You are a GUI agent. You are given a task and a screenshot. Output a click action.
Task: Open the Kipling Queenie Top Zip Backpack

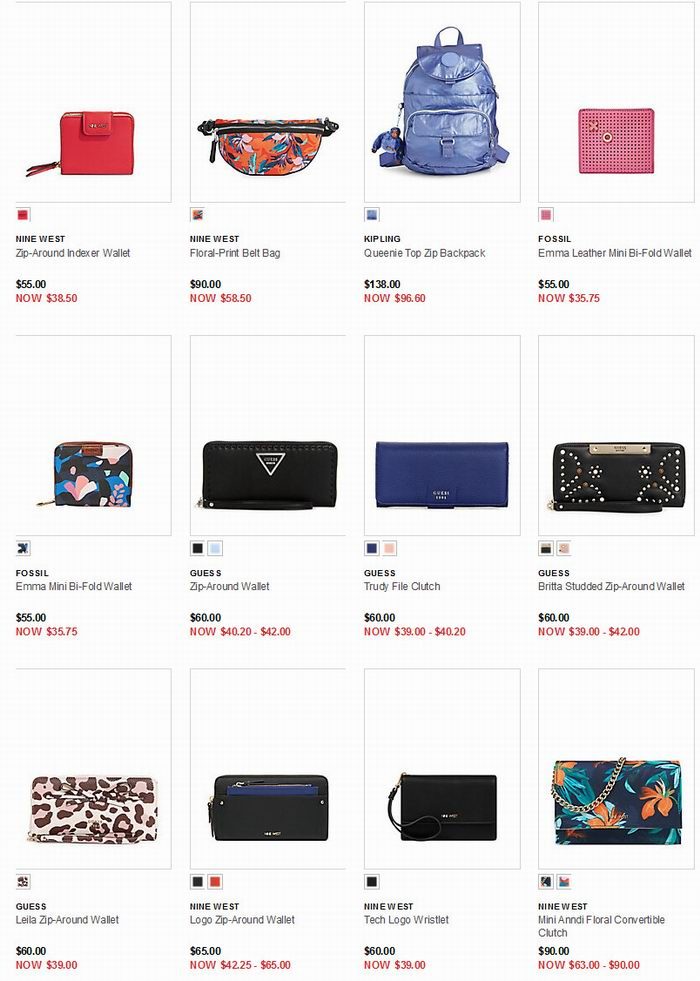click(441, 100)
